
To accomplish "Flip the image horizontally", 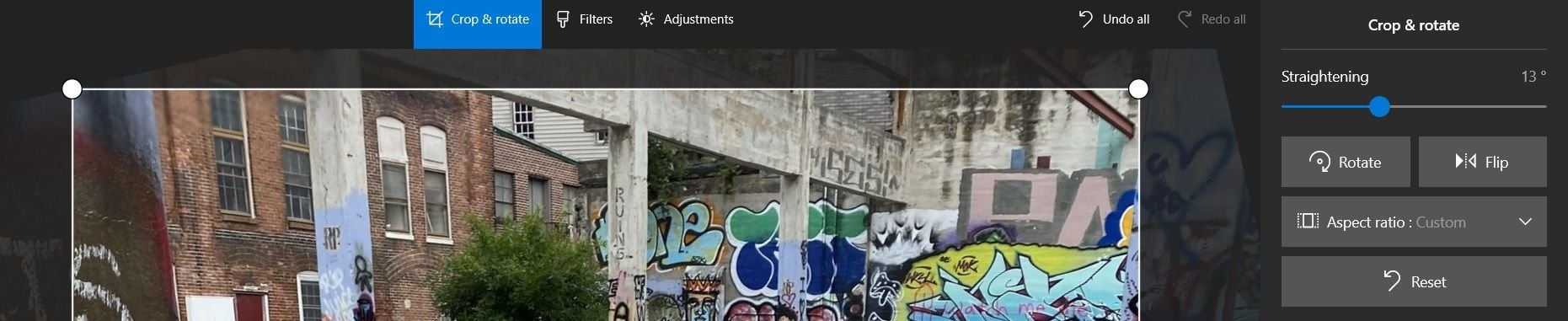I will pyautogui.click(x=1483, y=162).
